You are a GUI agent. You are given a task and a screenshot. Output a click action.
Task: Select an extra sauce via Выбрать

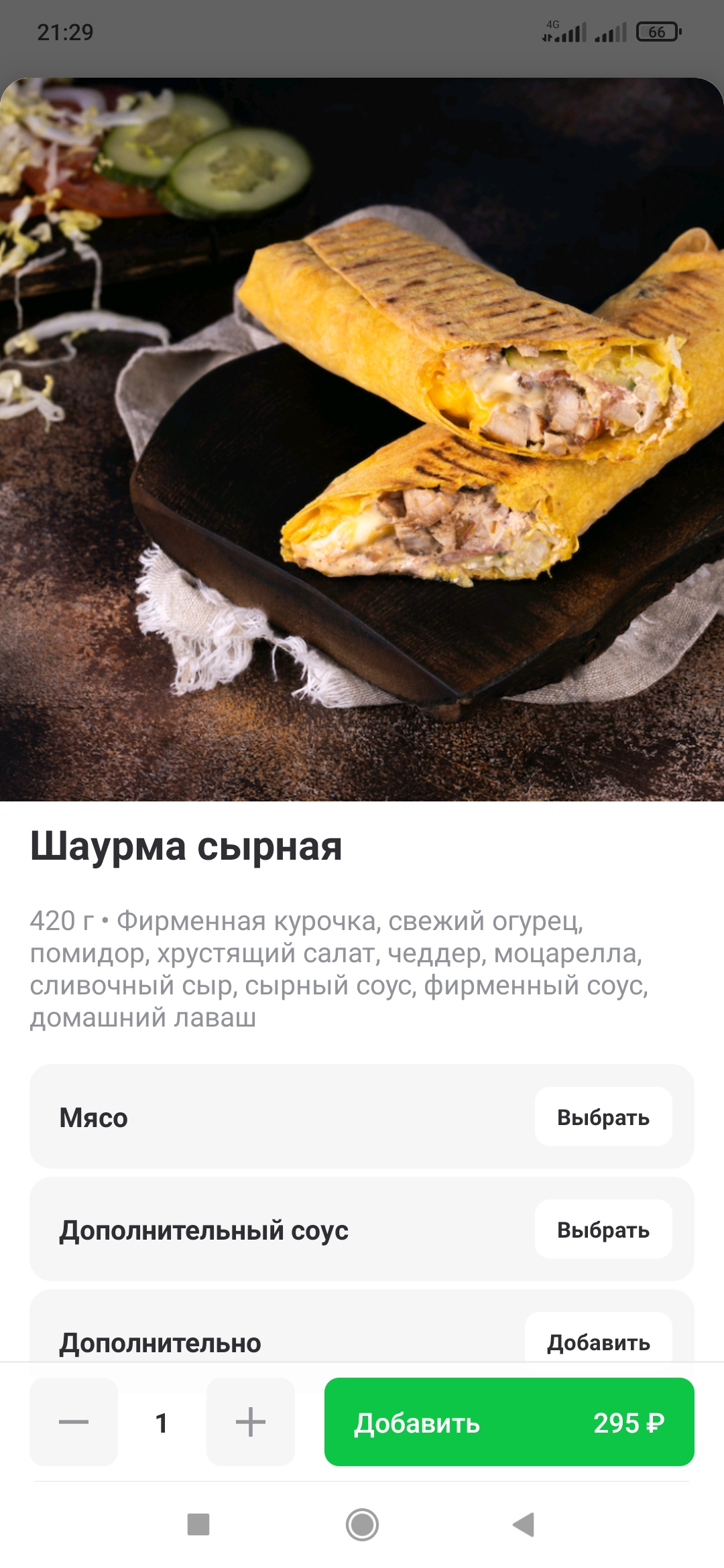coord(603,1230)
